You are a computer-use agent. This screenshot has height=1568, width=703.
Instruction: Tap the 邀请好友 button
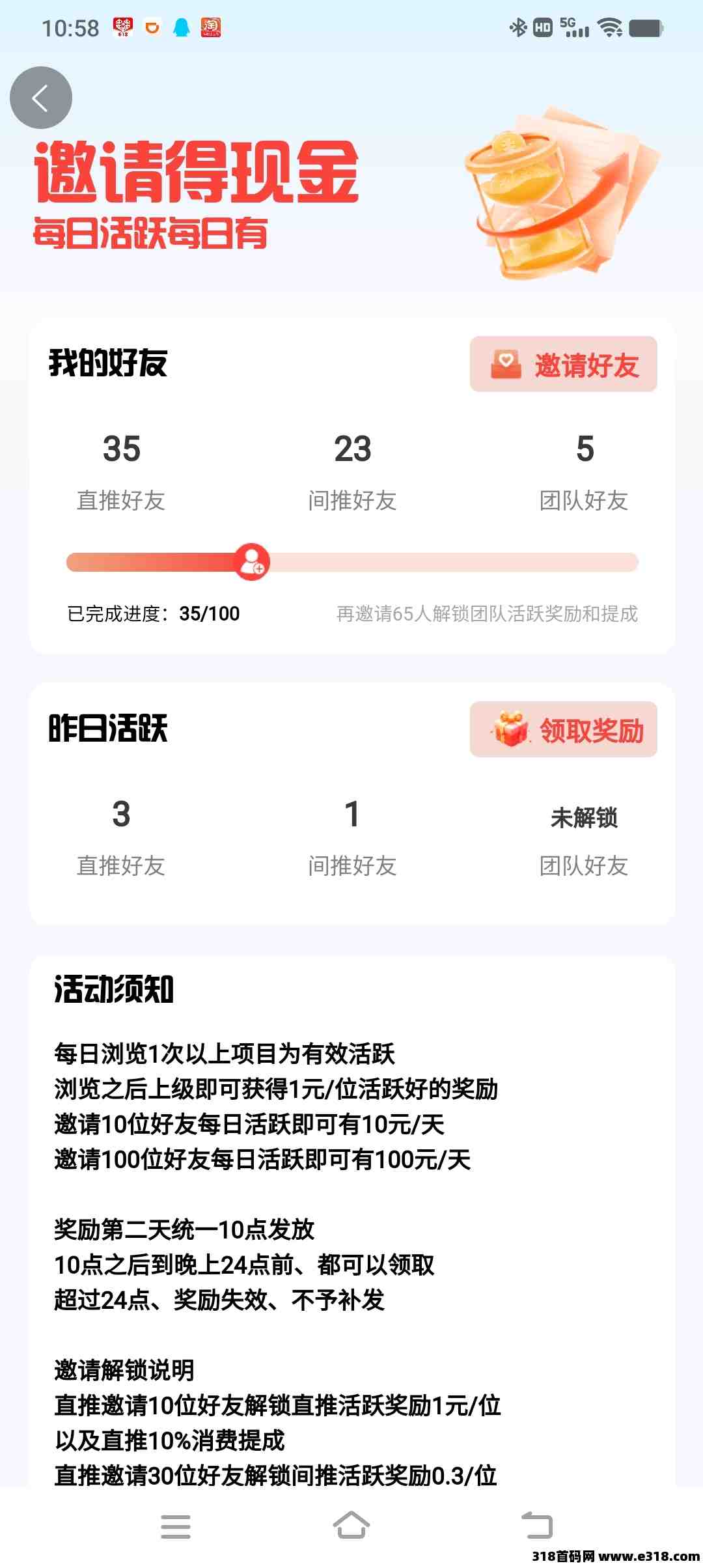click(563, 365)
